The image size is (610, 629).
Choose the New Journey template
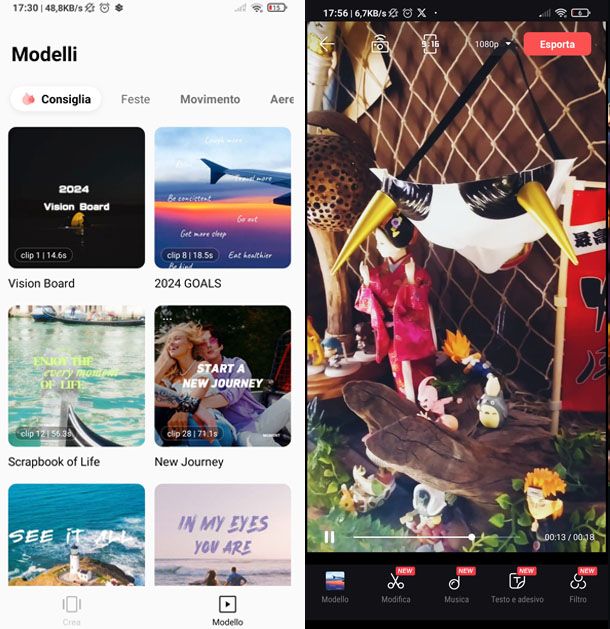point(222,376)
